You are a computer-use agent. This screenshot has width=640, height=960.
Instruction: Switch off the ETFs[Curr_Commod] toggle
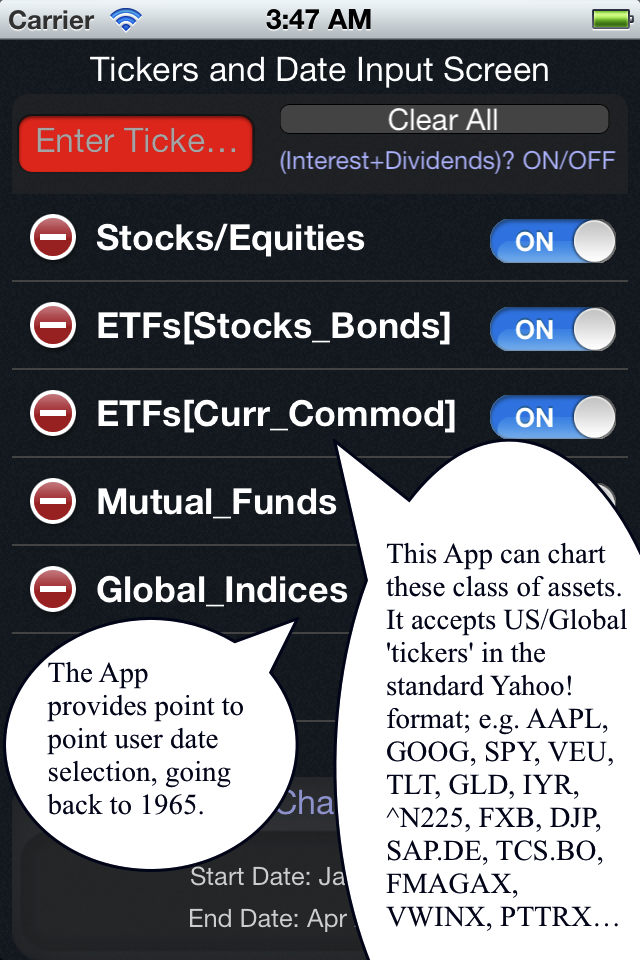coord(552,417)
